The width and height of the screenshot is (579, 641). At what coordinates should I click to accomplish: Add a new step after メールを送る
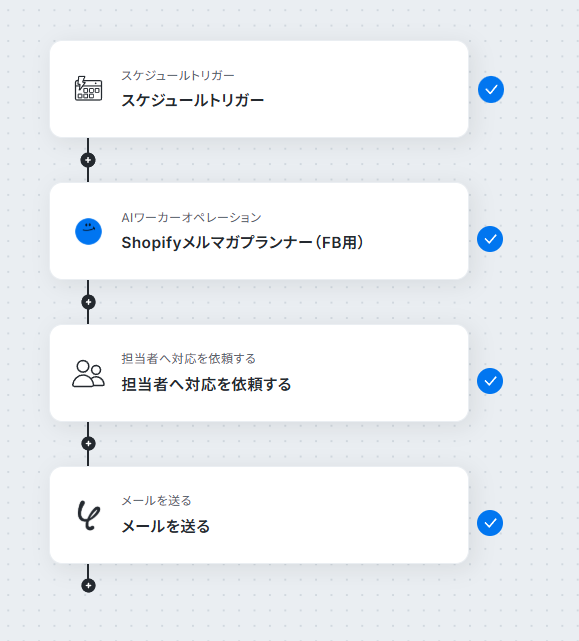pos(88,585)
